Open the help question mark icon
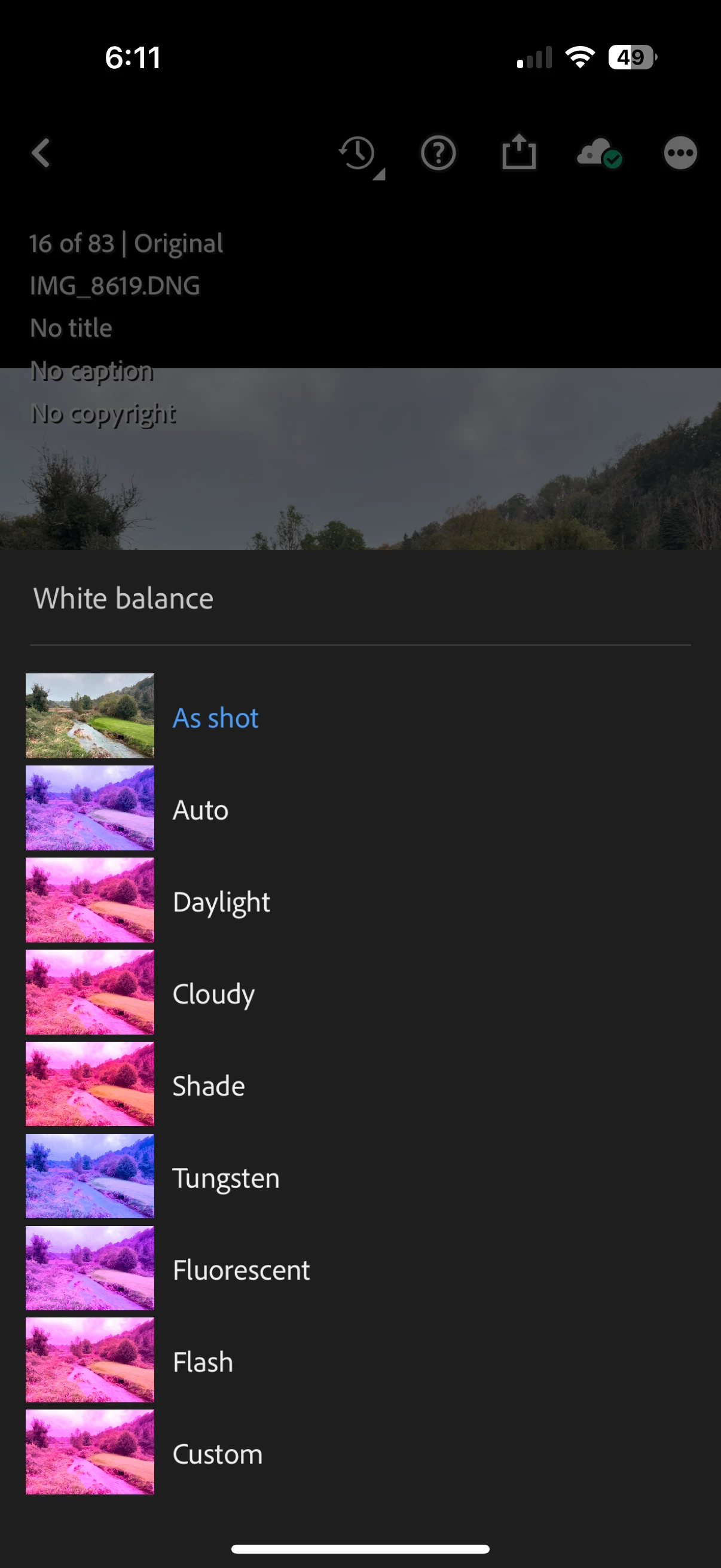Screen dimensions: 721x1568 point(438,152)
